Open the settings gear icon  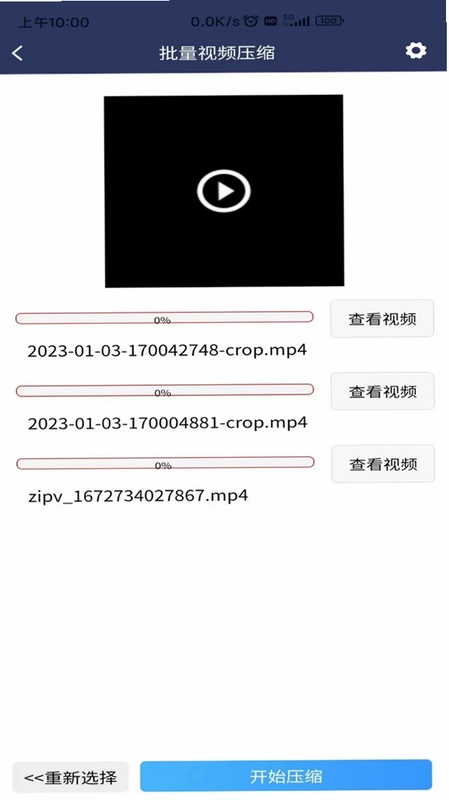(416, 51)
